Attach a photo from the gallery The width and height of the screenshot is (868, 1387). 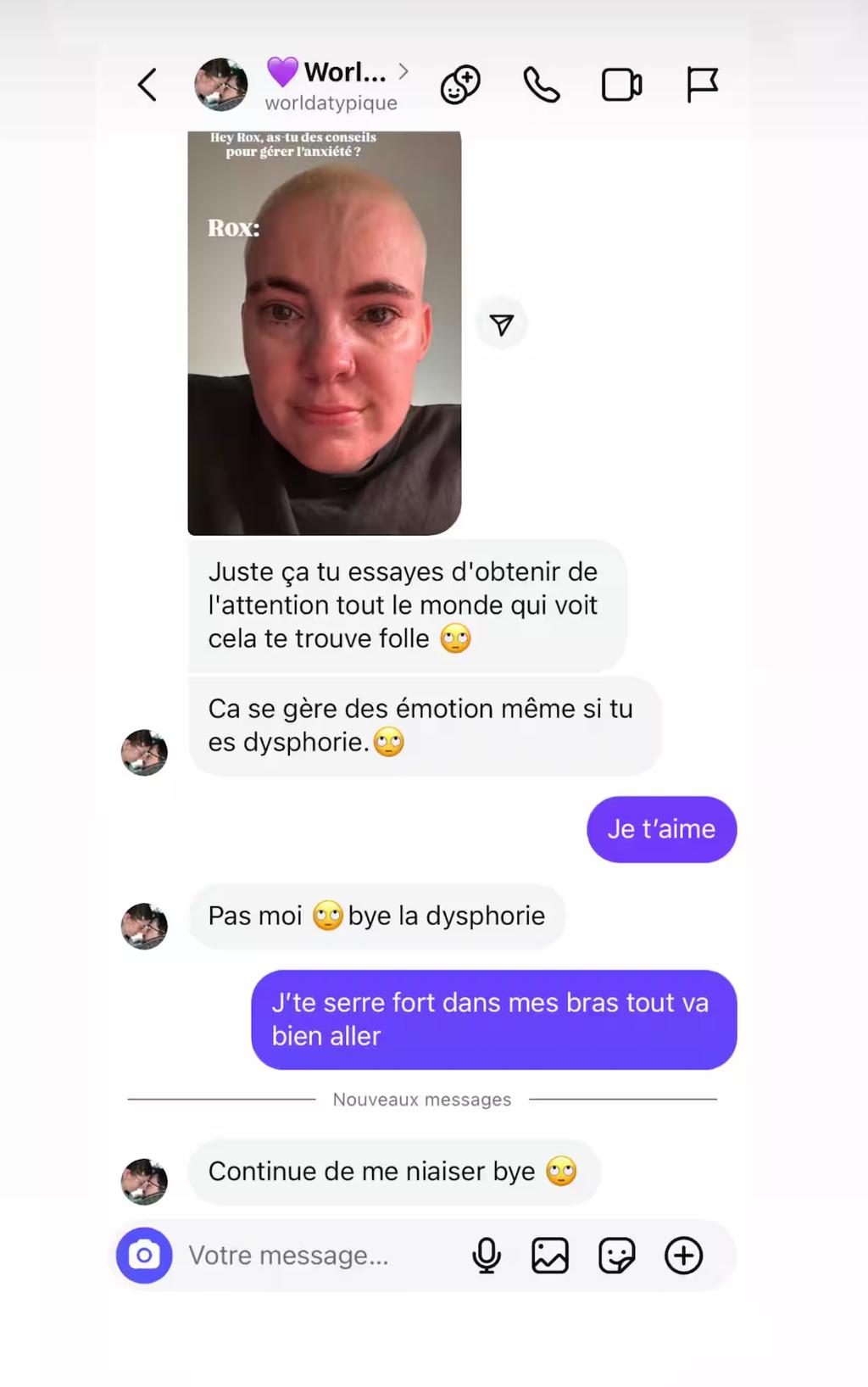[550, 1255]
